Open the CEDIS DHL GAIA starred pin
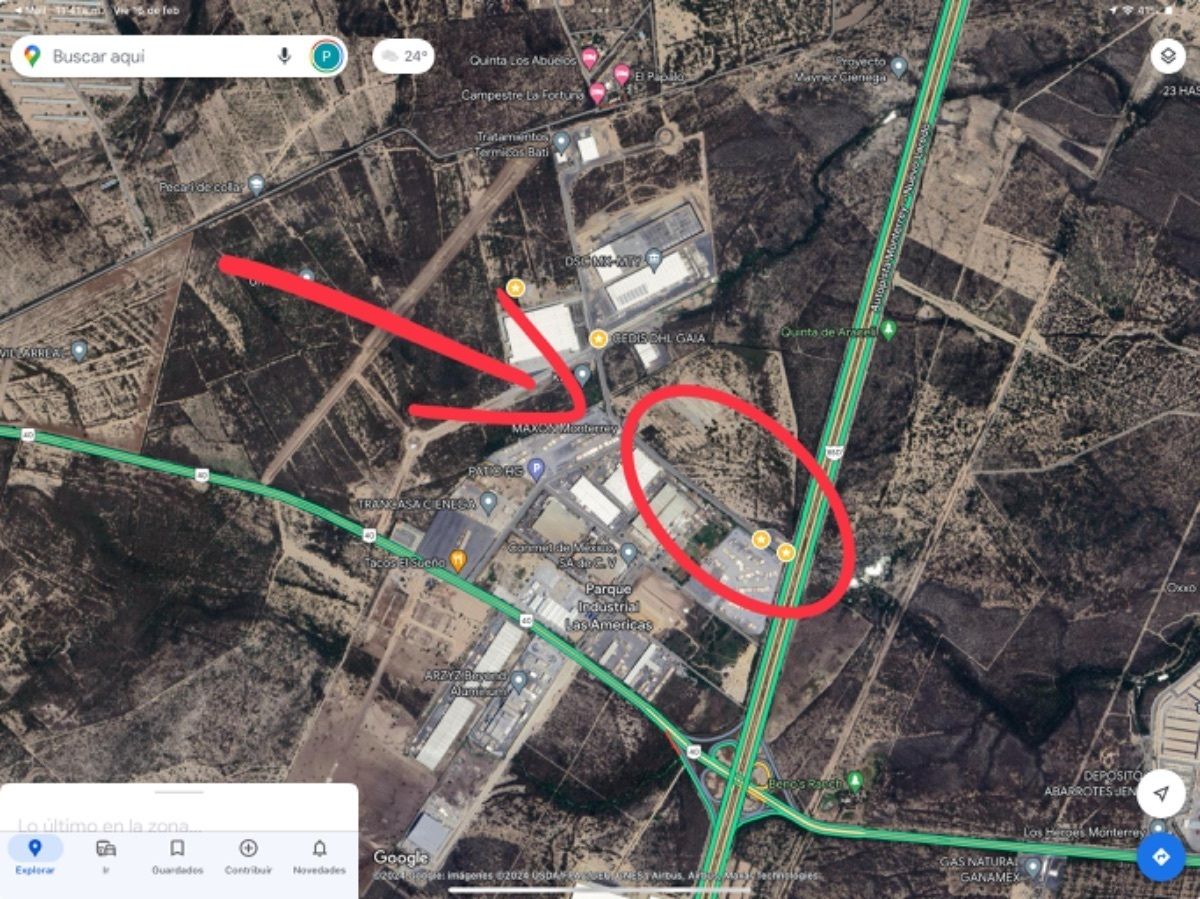The height and width of the screenshot is (899, 1200). [598, 339]
